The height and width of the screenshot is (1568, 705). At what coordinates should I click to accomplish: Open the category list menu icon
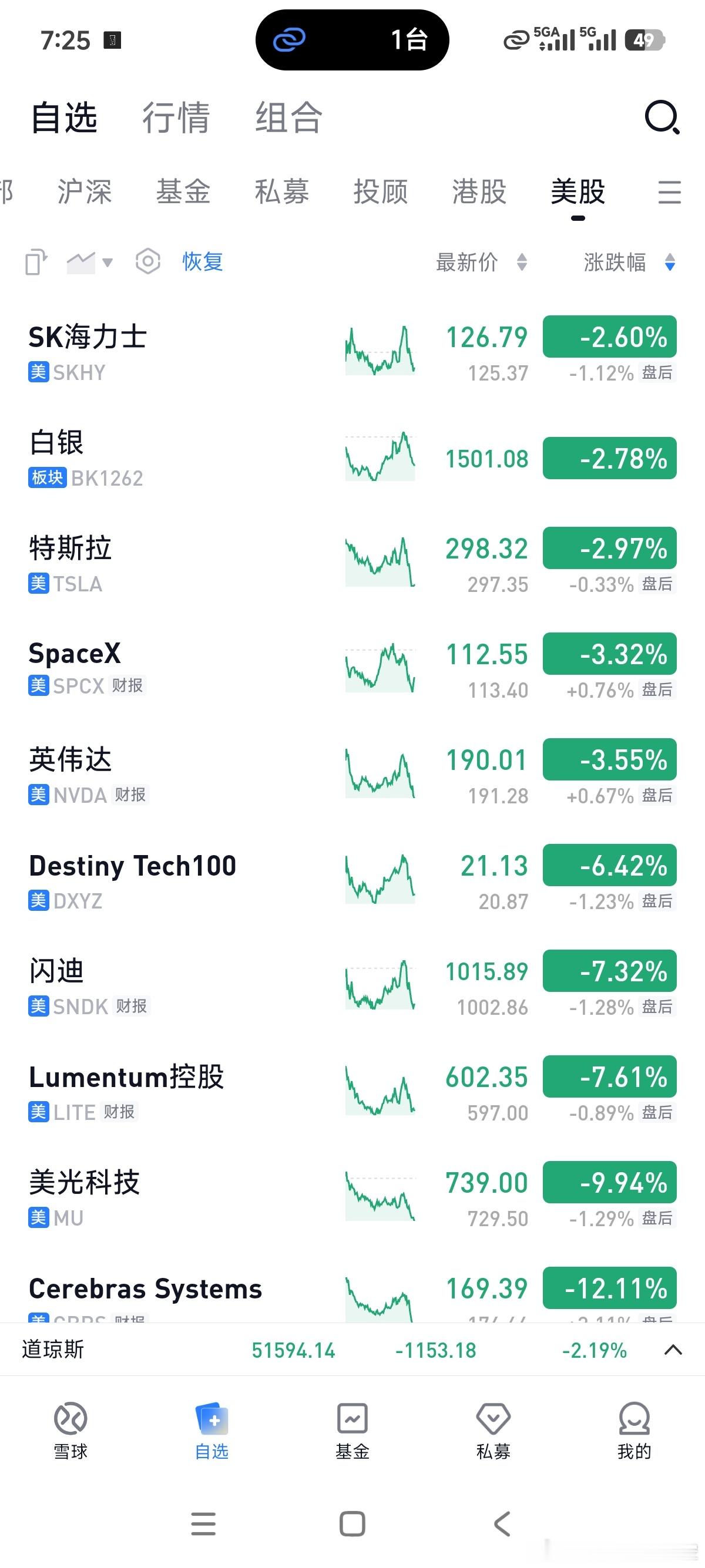click(x=669, y=193)
